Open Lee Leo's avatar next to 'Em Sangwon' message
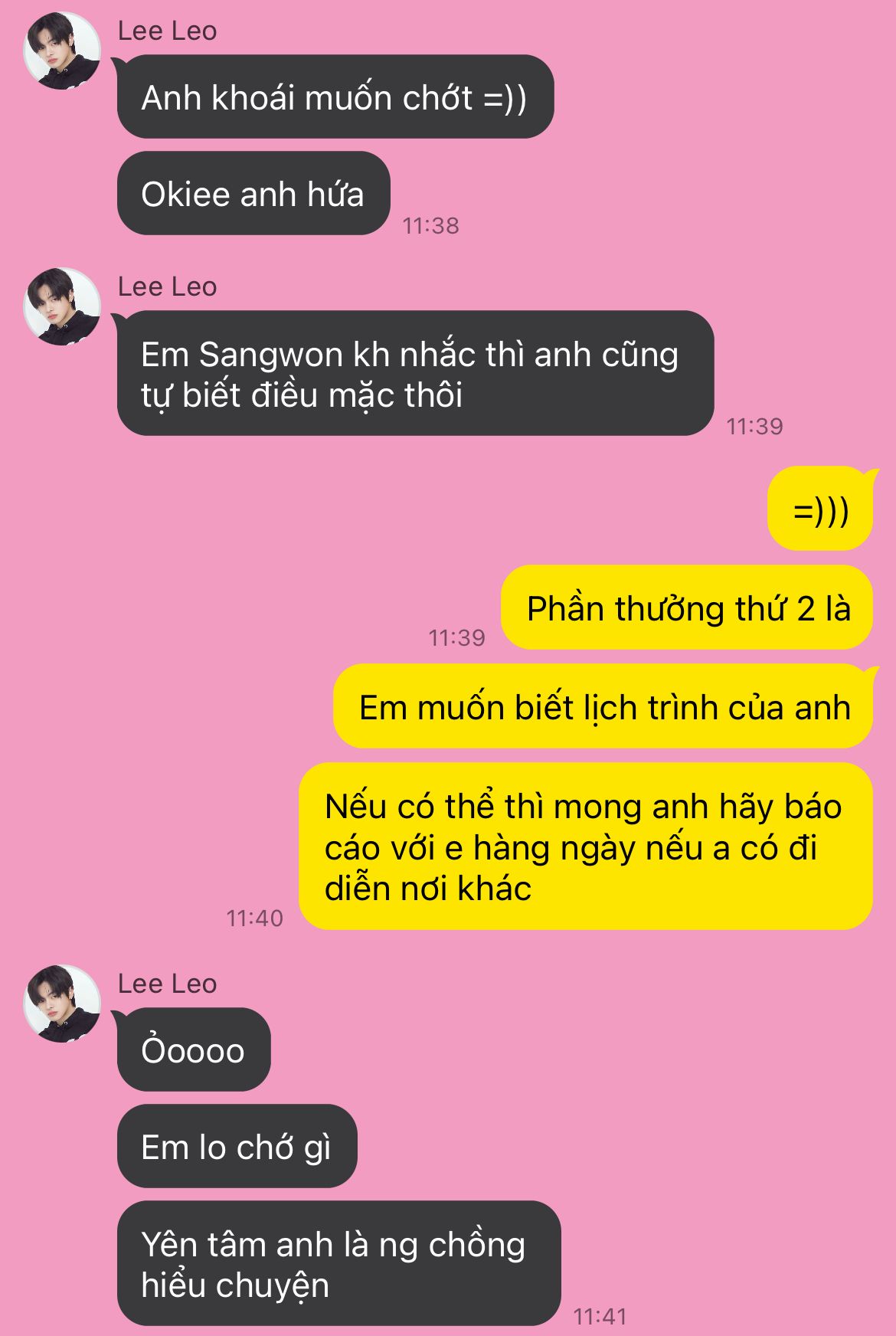Image resolution: width=896 pixels, height=1336 pixels. (x=62, y=306)
